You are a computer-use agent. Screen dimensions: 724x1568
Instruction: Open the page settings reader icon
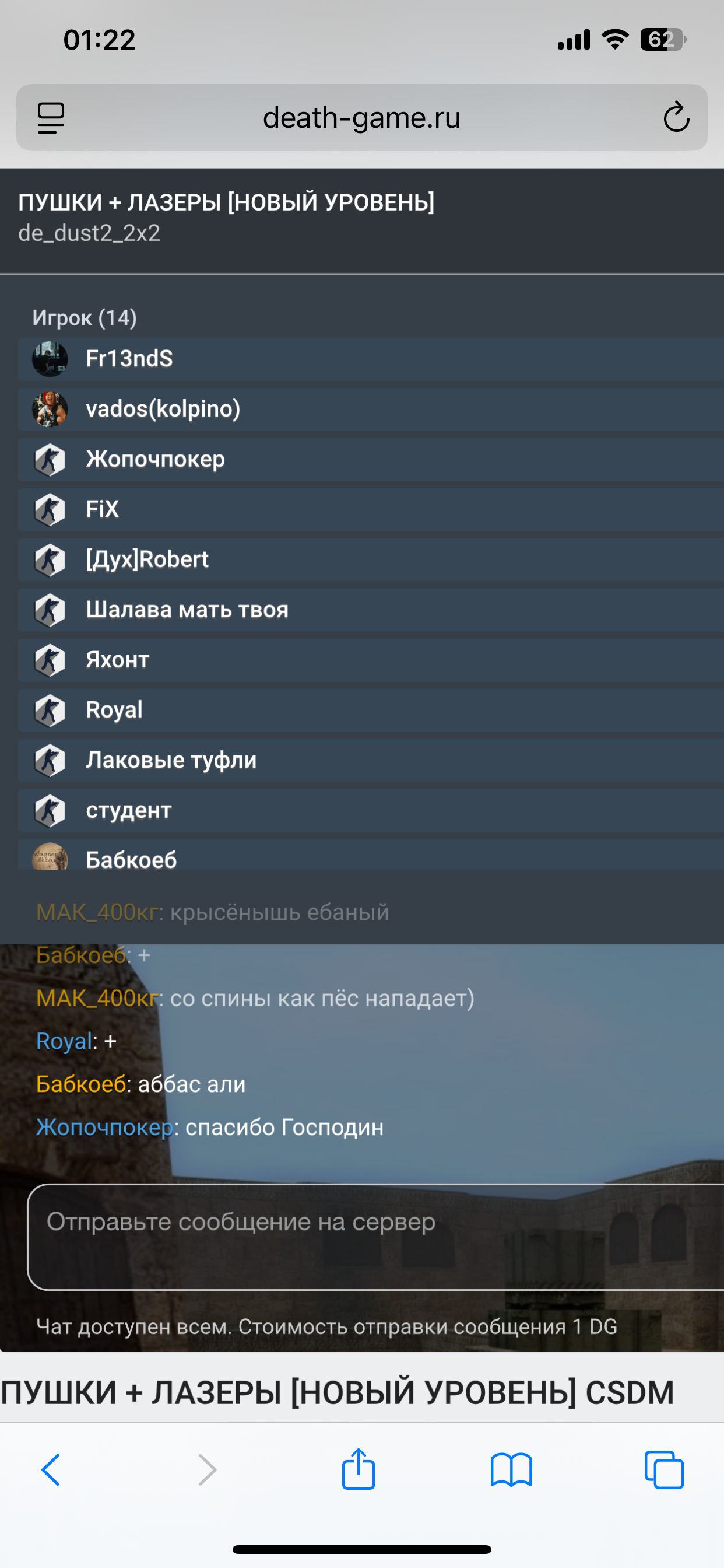(x=51, y=117)
